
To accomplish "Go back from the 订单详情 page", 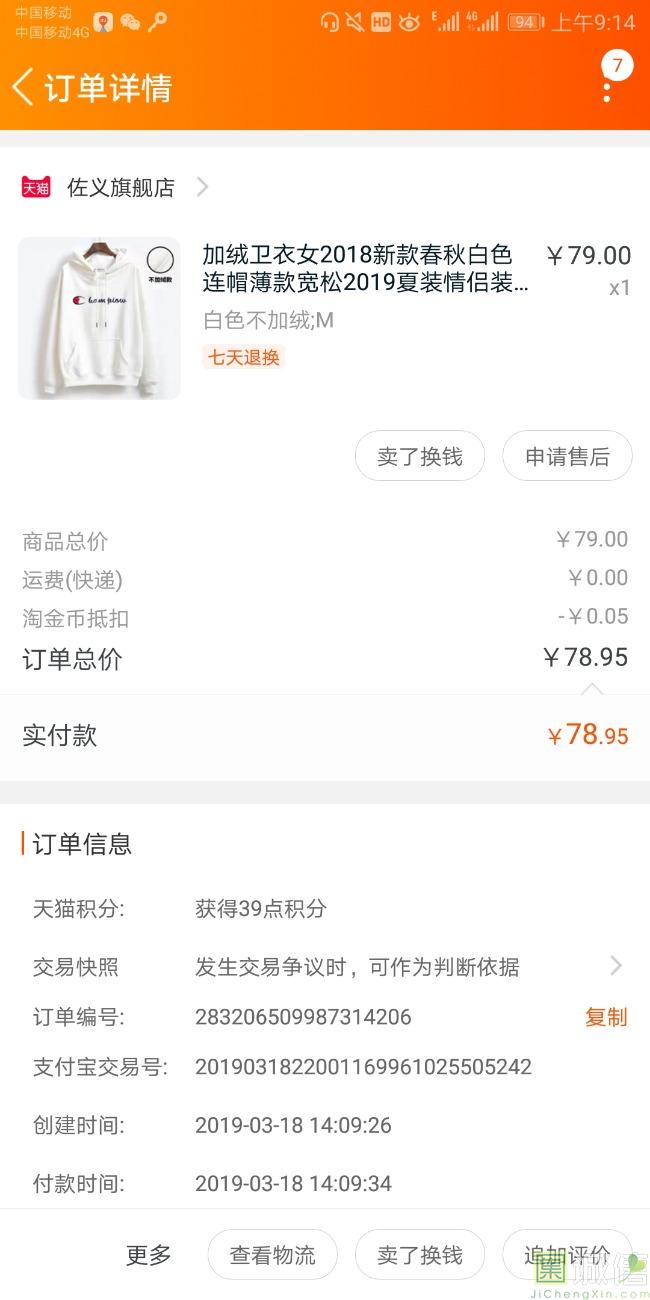I will [x=24, y=87].
